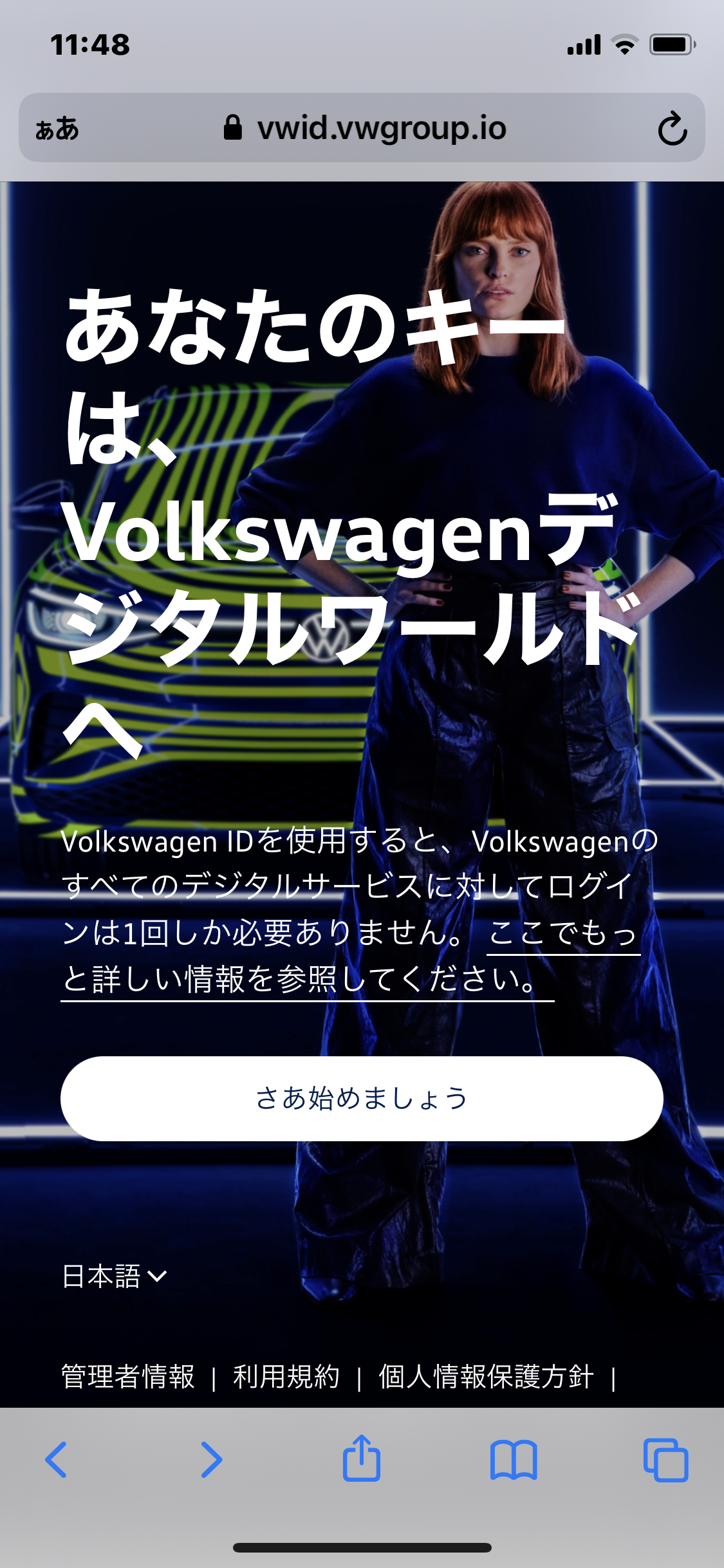The image size is (724, 1568).
Task: Go back to the previous page
Action: coord(56,1459)
